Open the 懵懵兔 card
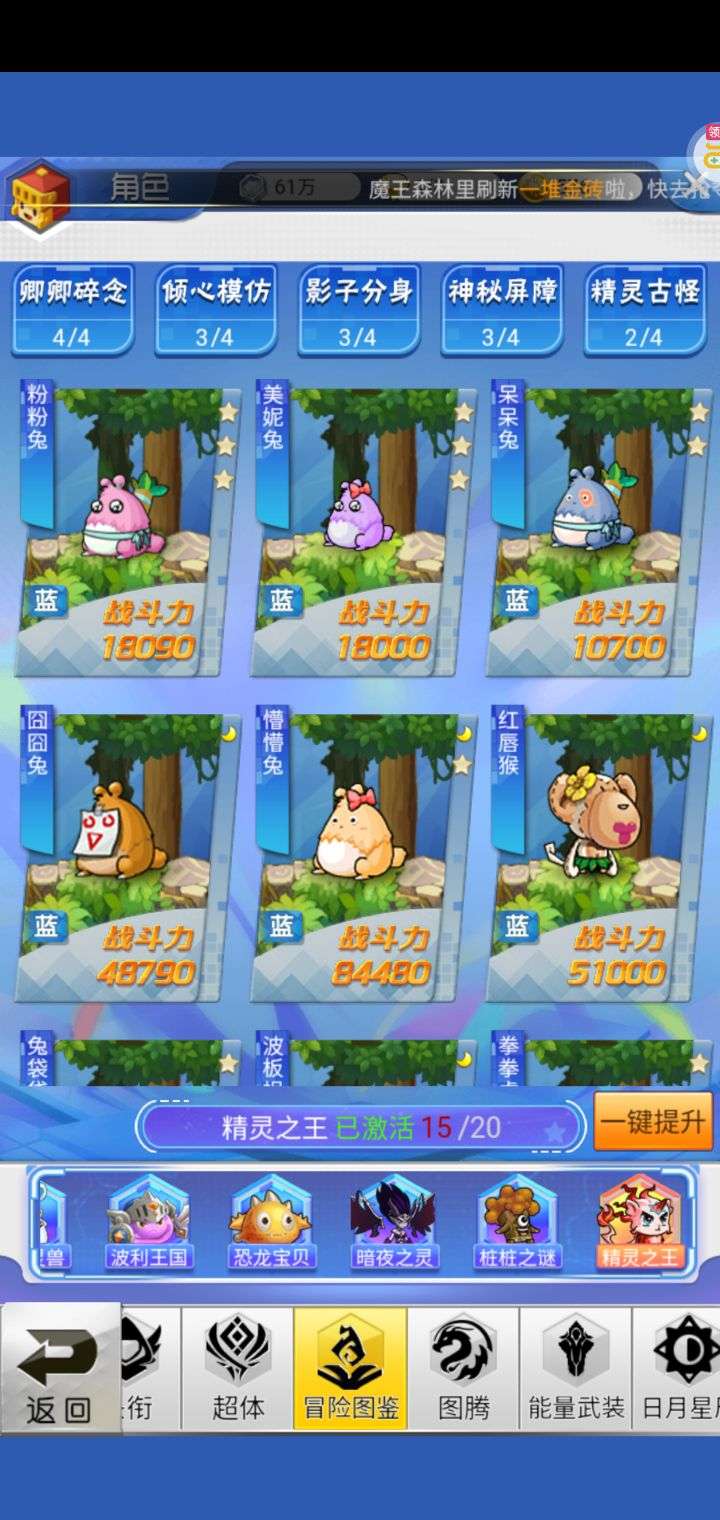Image resolution: width=720 pixels, height=1520 pixels. click(364, 856)
